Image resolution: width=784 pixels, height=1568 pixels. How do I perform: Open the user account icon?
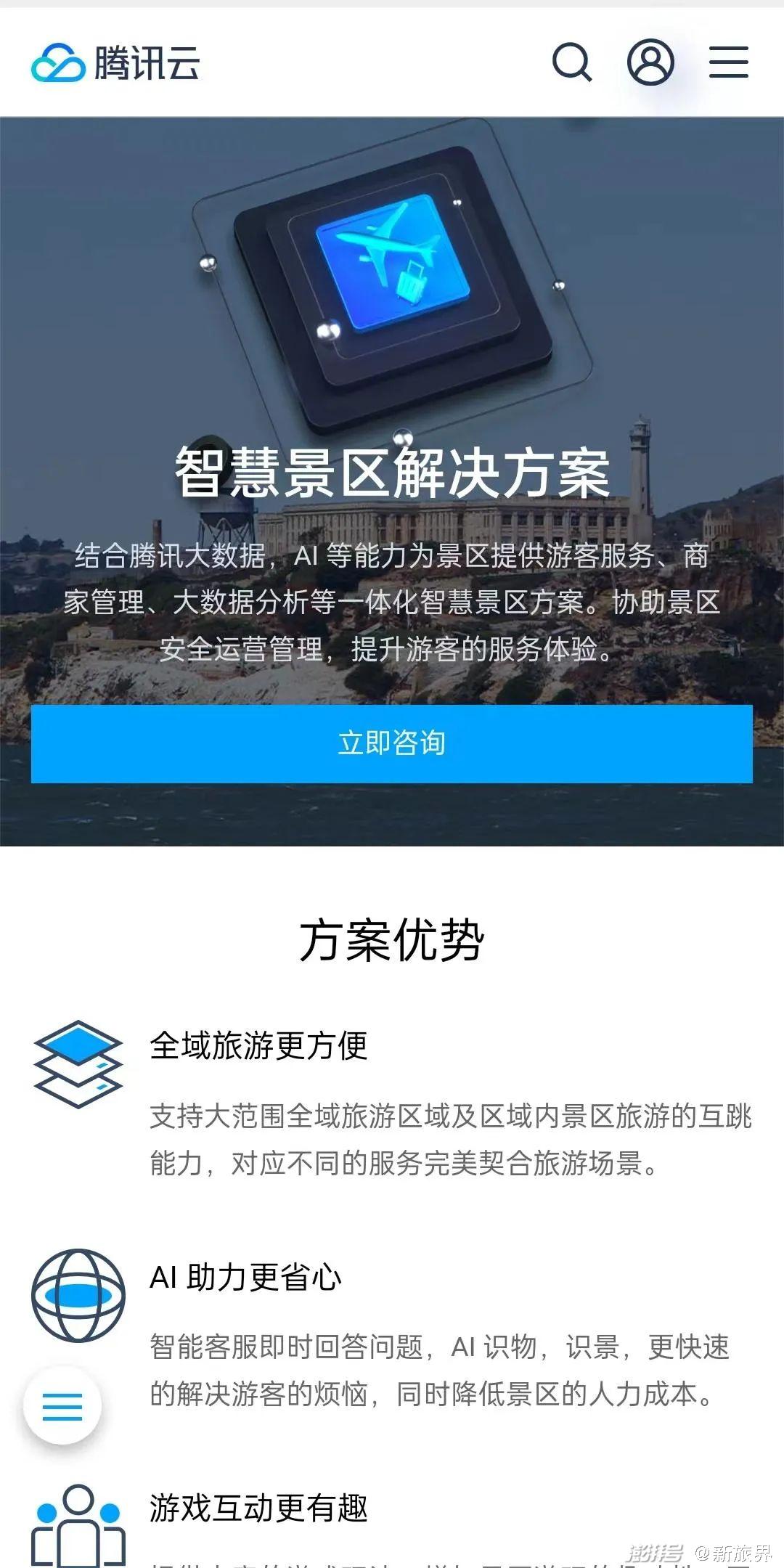click(650, 62)
